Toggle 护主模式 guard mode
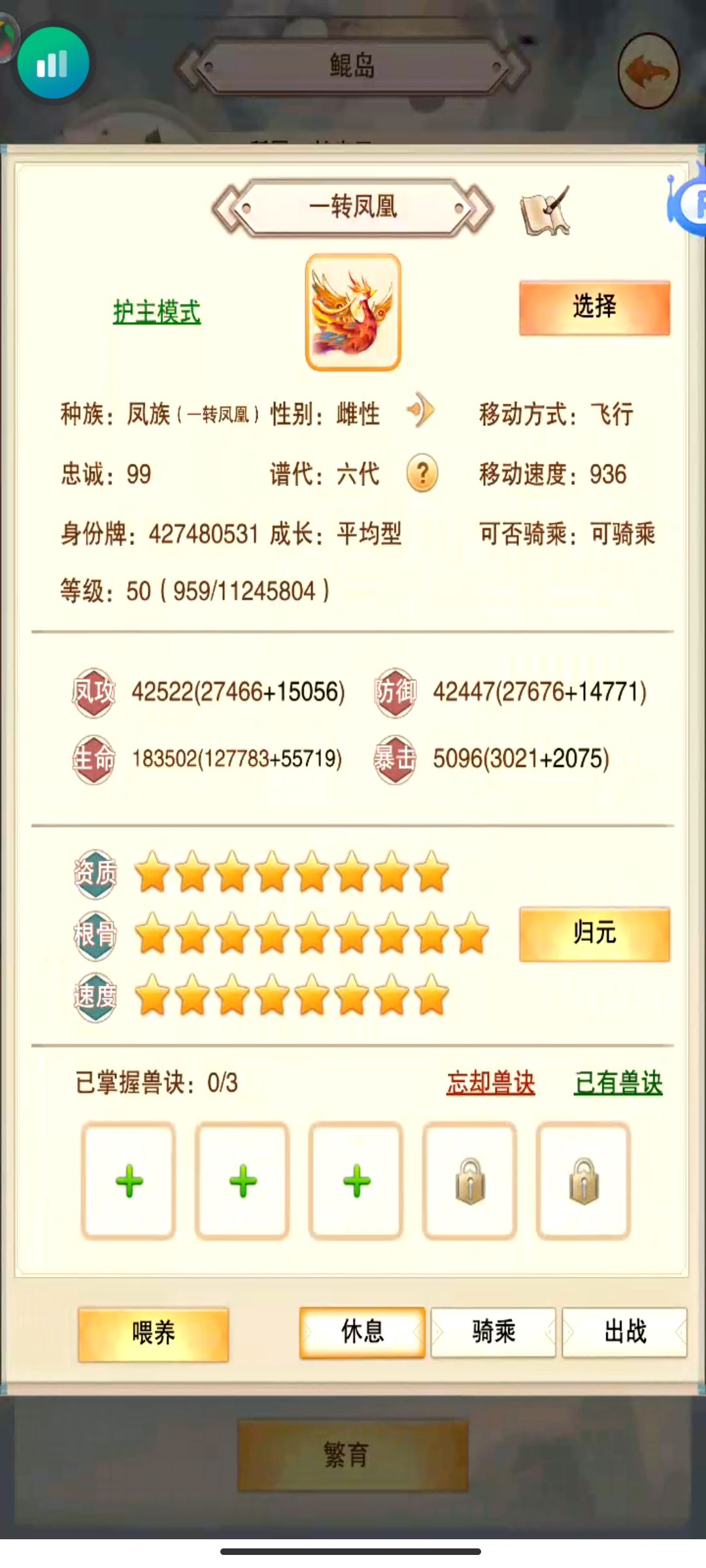 click(x=156, y=312)
